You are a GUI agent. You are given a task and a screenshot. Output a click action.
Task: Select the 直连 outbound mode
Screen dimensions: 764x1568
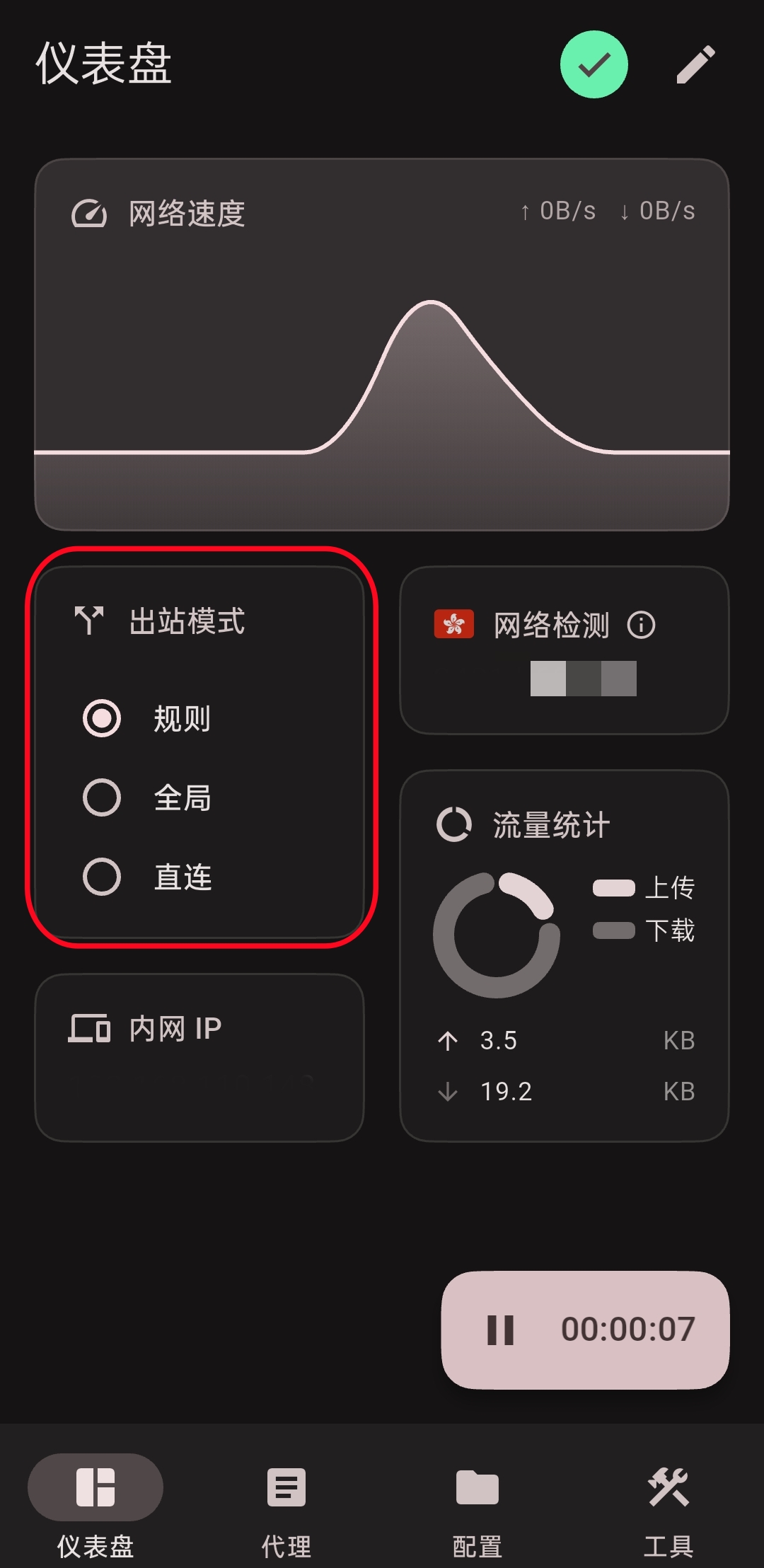(103, 877)
